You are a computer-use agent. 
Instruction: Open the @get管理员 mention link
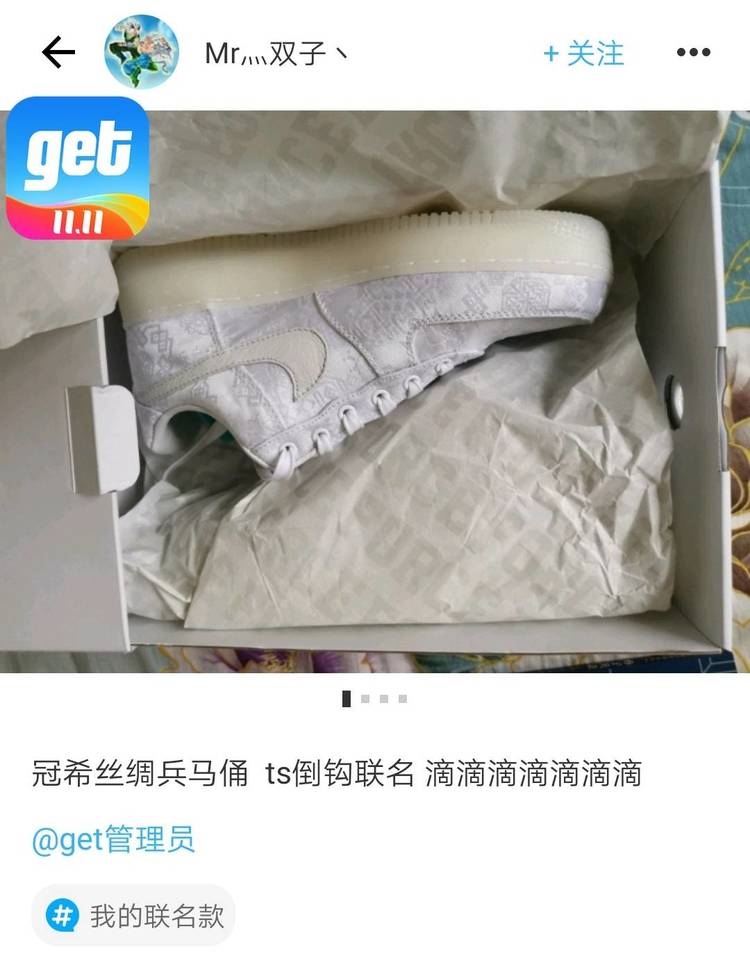coord(113,840)
